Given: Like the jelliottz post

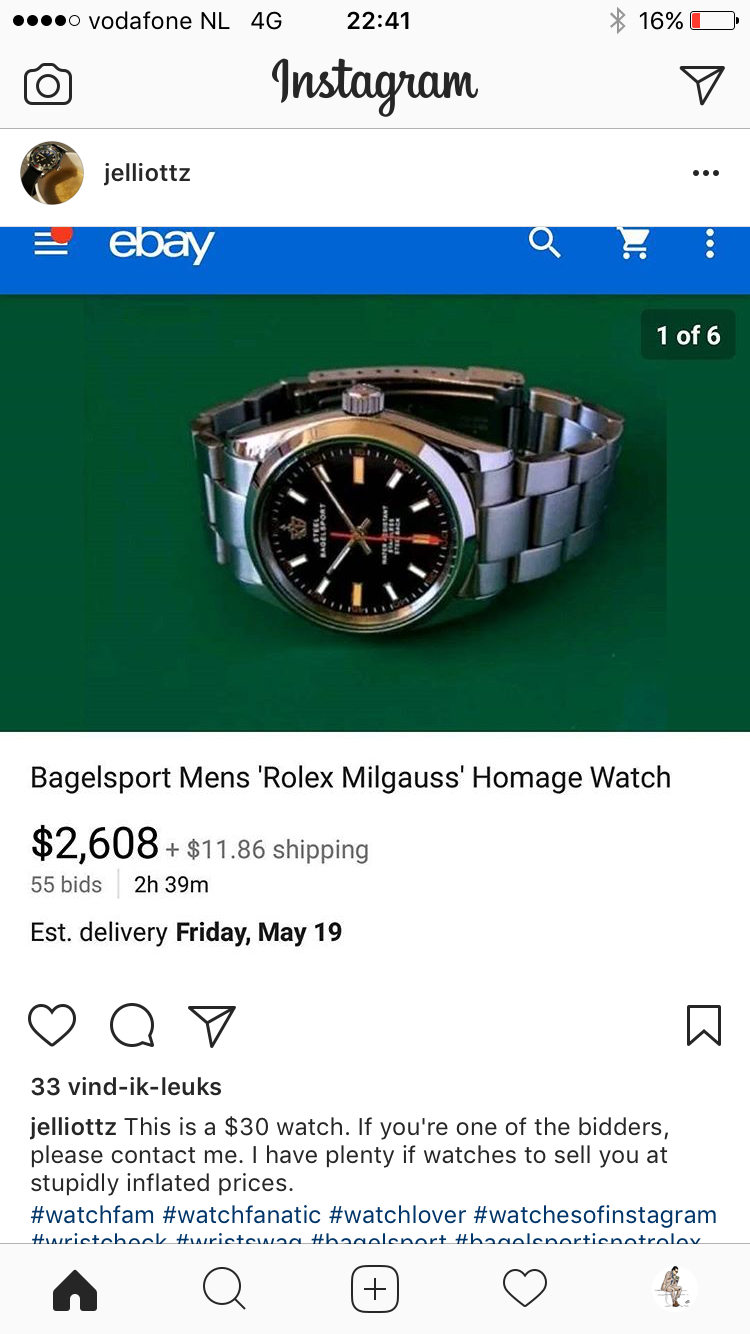Looking at the screenshot, I should pyautogui.click(x=52, y=1025).
